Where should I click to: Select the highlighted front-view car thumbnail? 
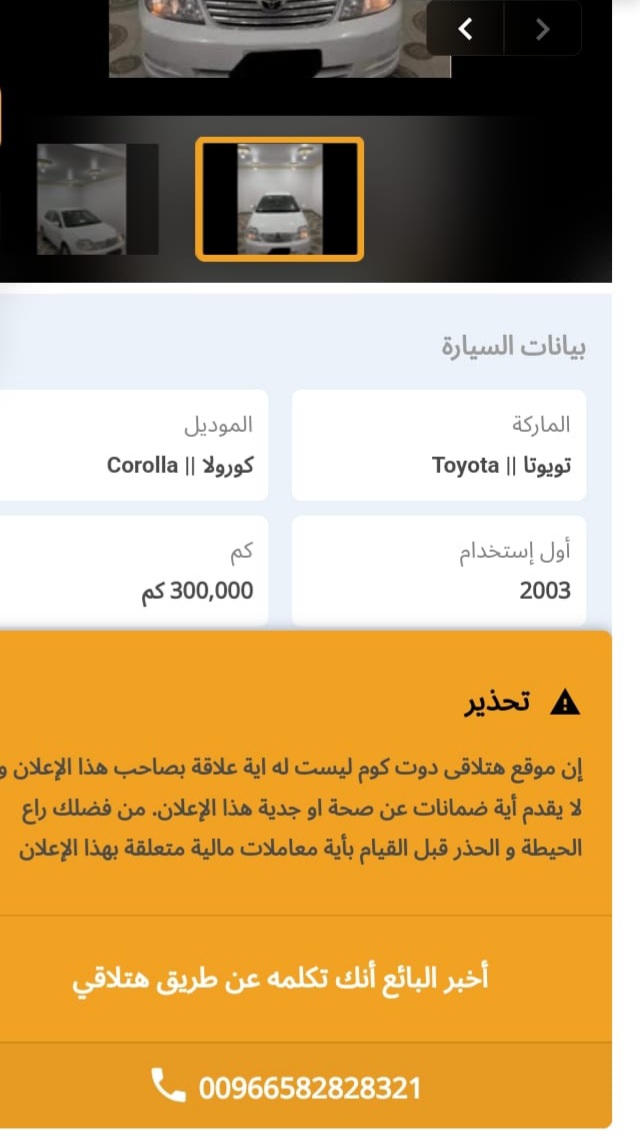click(x=280, y=199)
